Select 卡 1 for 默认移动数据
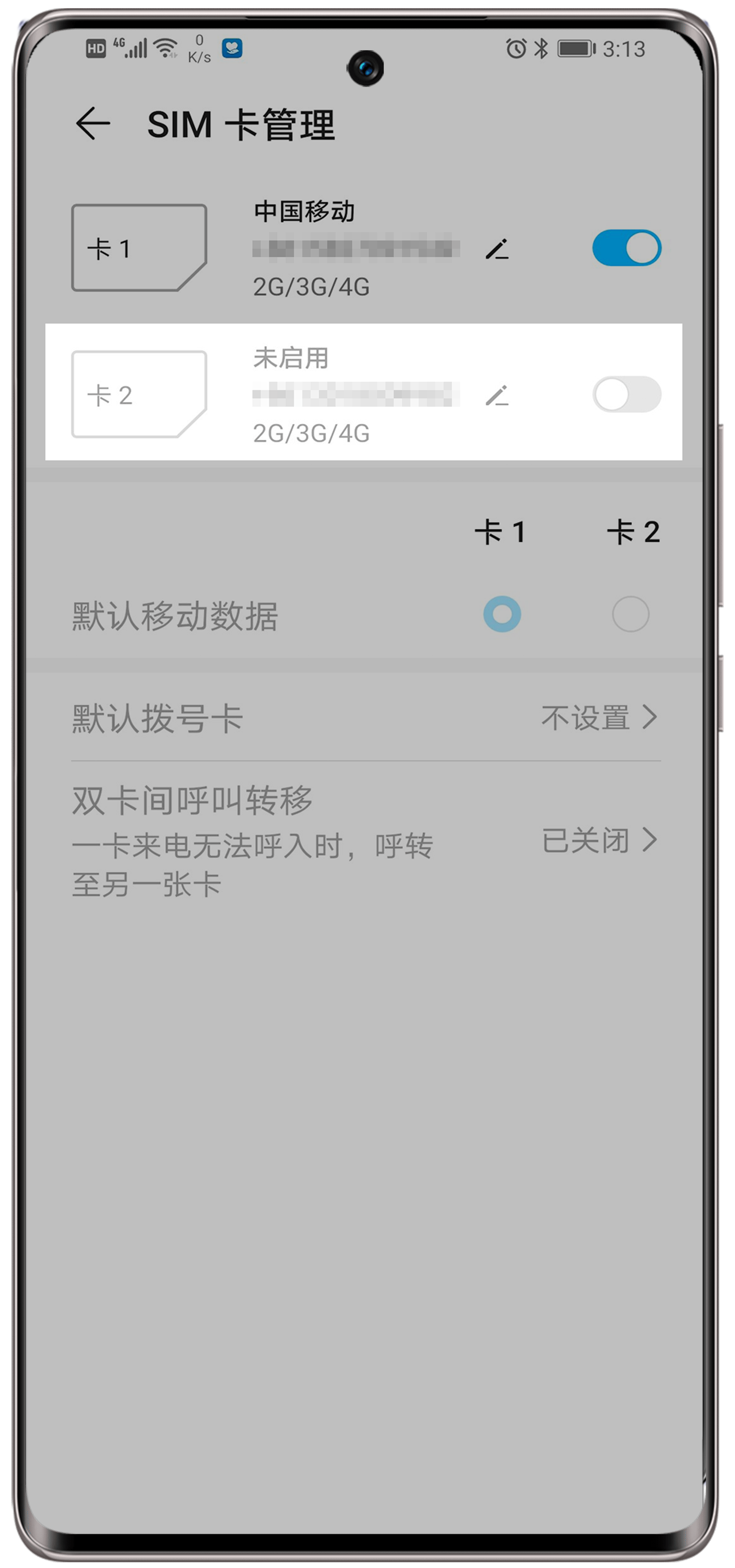 click(x=502, y=614)
